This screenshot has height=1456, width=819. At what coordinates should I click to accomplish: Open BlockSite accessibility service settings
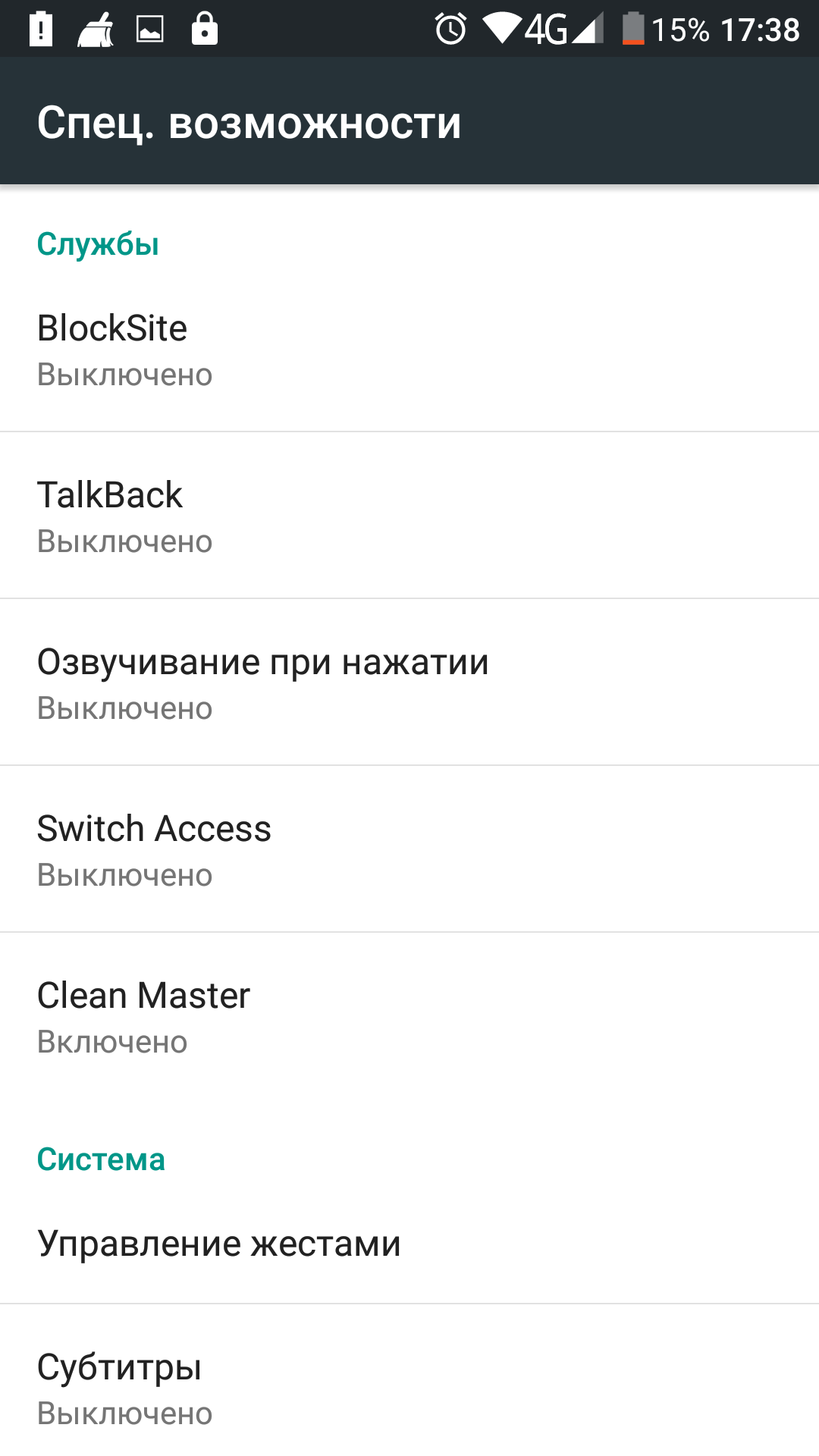[409, 350]
